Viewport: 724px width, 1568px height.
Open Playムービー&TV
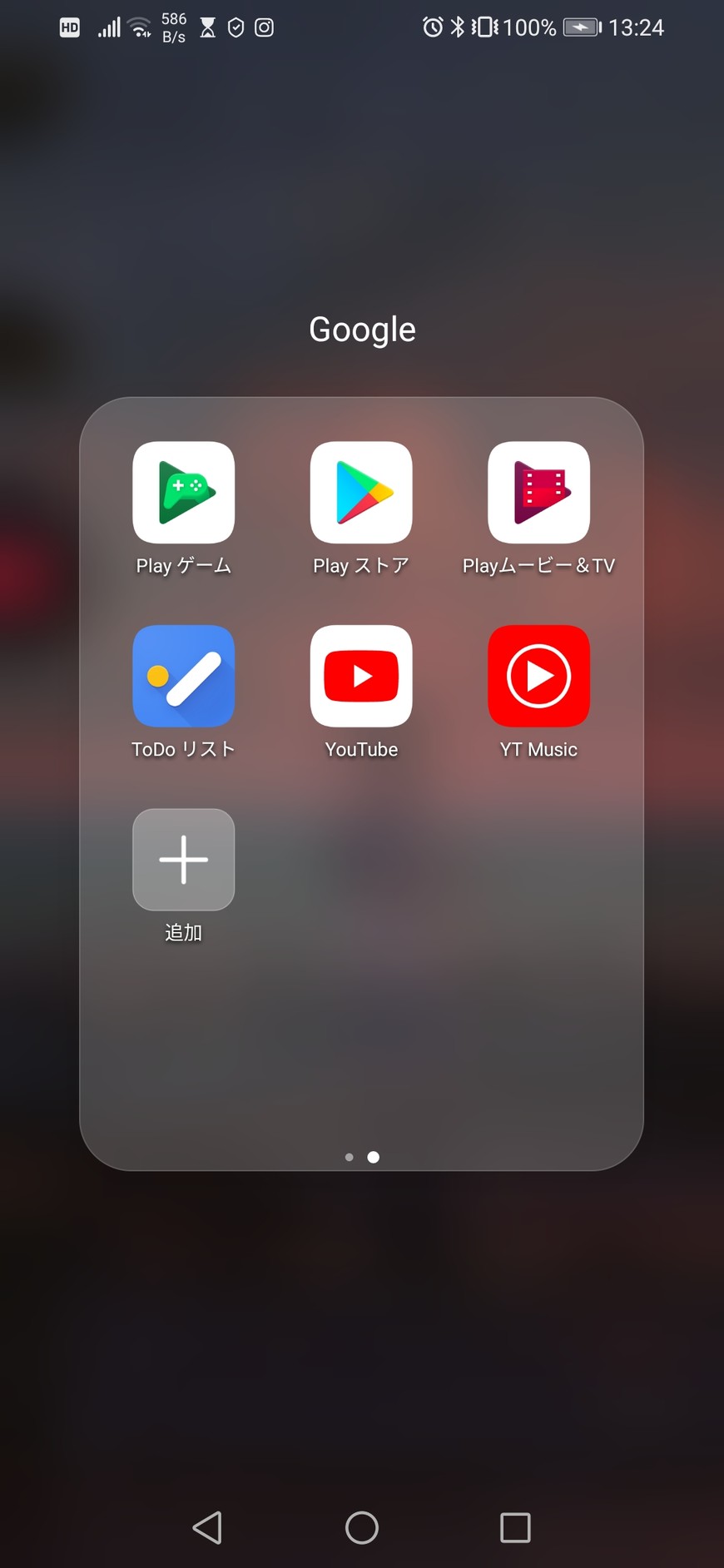(538, 493)
